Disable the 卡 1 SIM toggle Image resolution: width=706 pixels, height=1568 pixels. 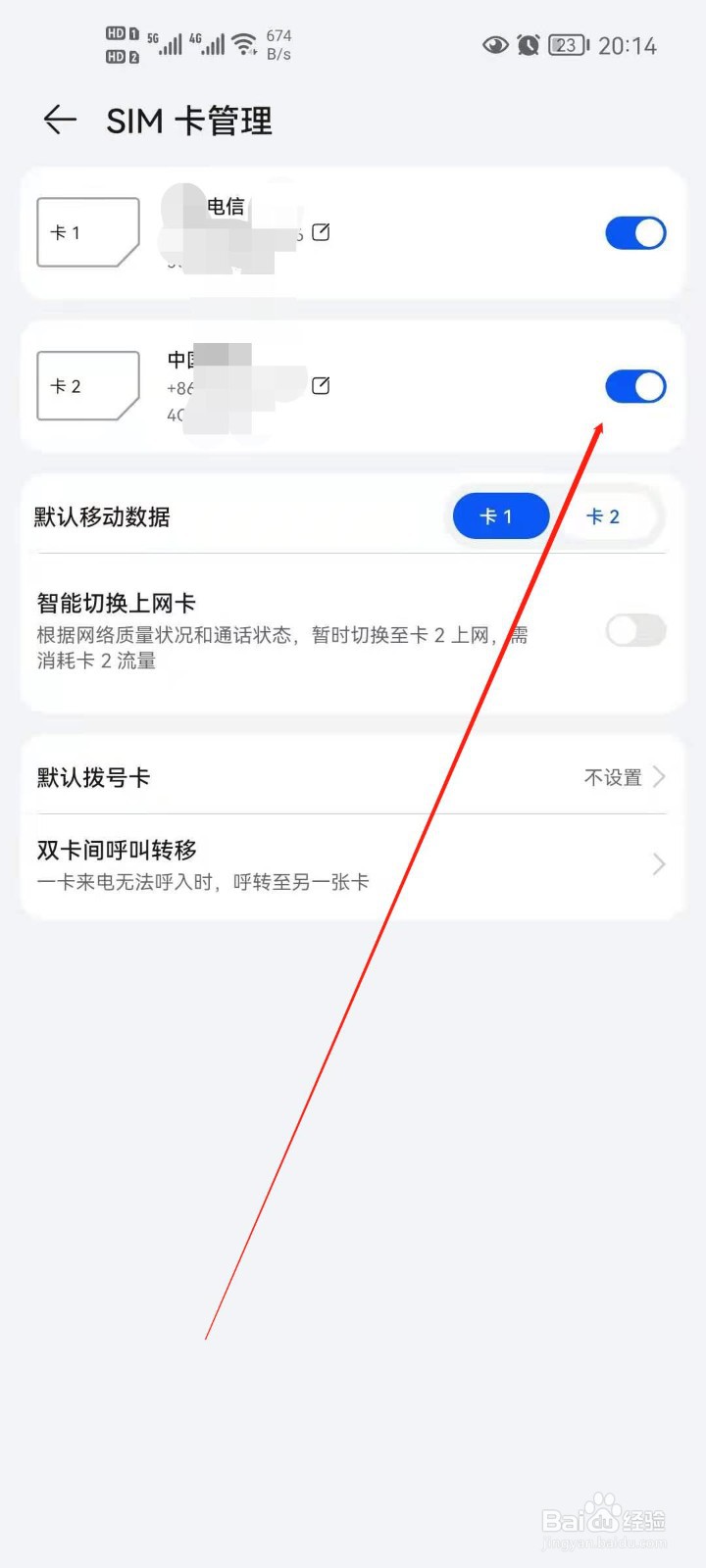[635, 232]
